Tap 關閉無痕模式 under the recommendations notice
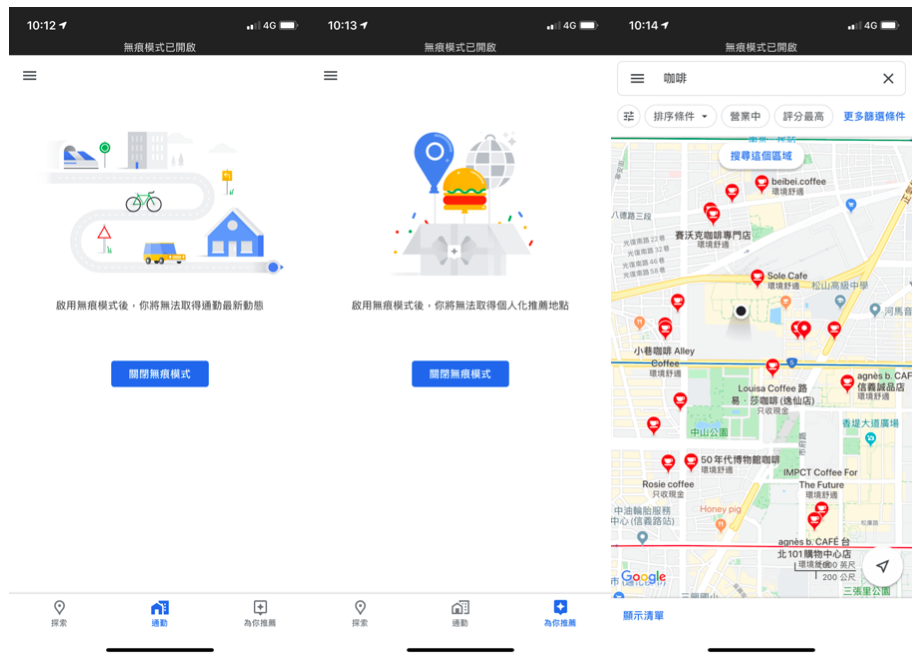 pyautogui.click(x=460, y=374)
